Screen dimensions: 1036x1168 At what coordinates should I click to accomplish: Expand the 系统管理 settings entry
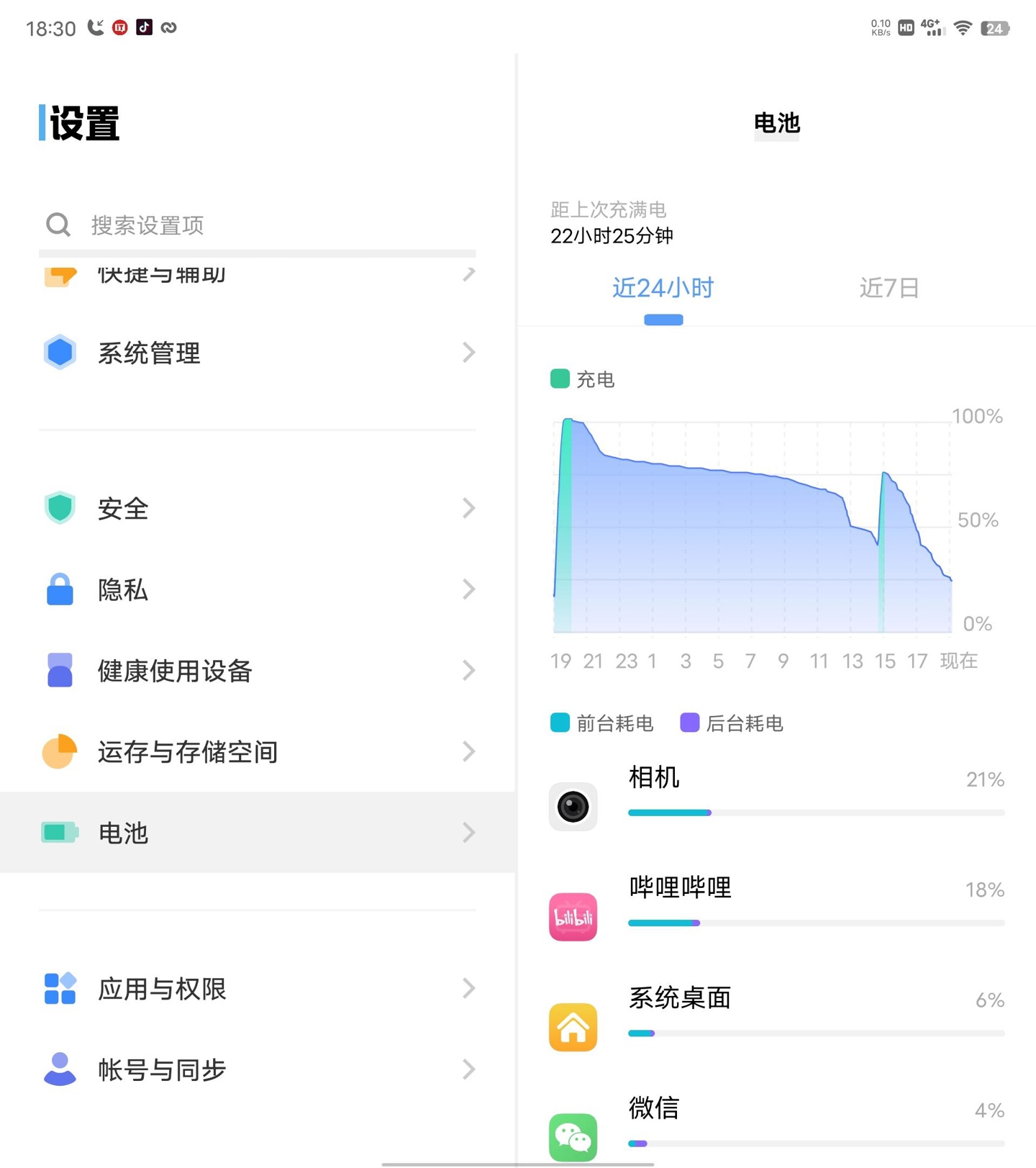257,353
